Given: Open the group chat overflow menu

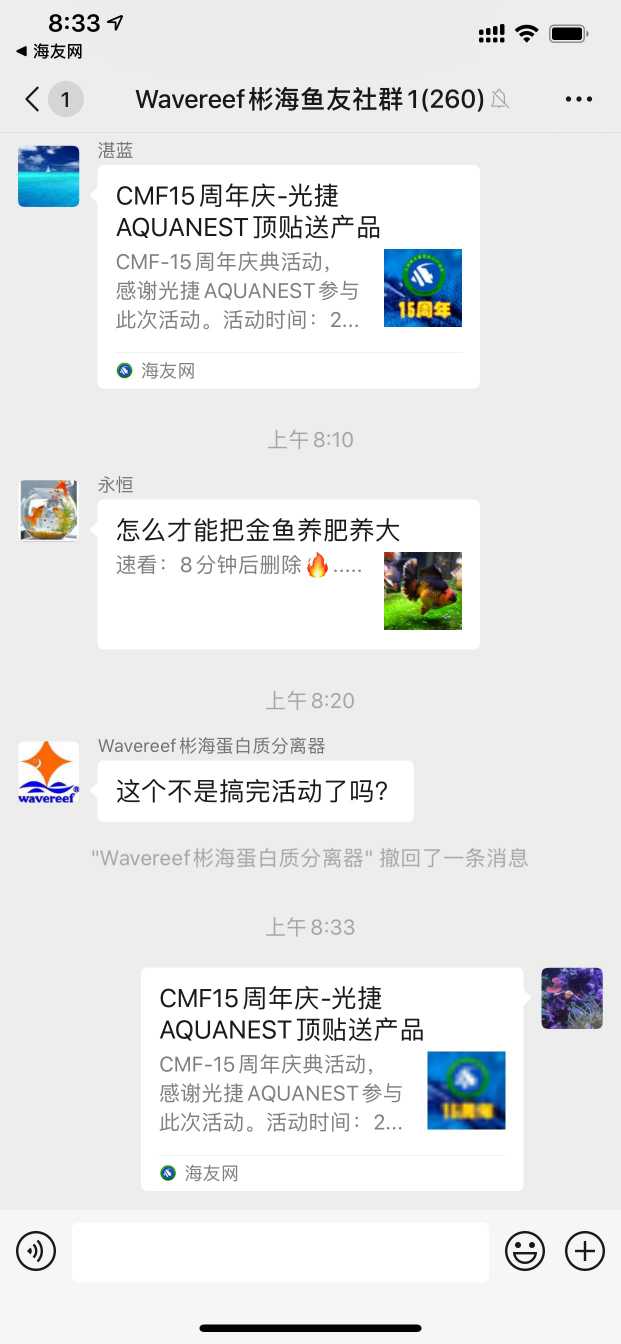Looking at the screenshot, I should point(579,99).
